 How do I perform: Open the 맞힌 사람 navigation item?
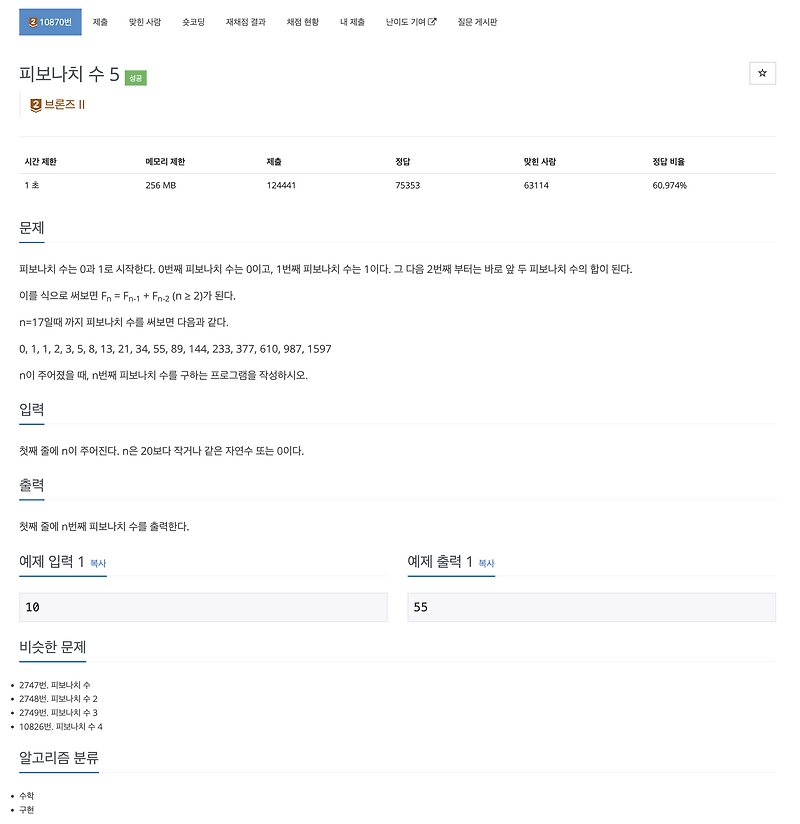point(146,22)
